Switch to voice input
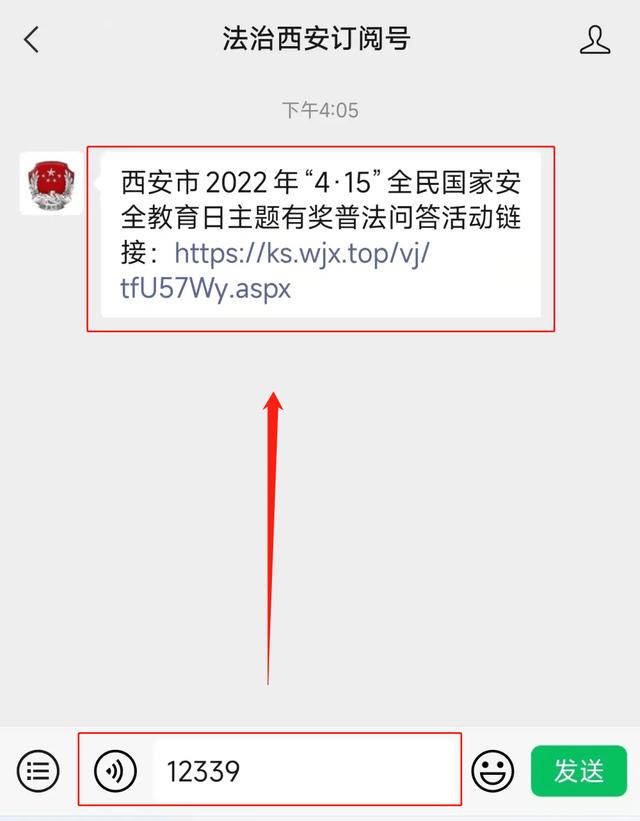640x821 pixels. coord(115,771)
